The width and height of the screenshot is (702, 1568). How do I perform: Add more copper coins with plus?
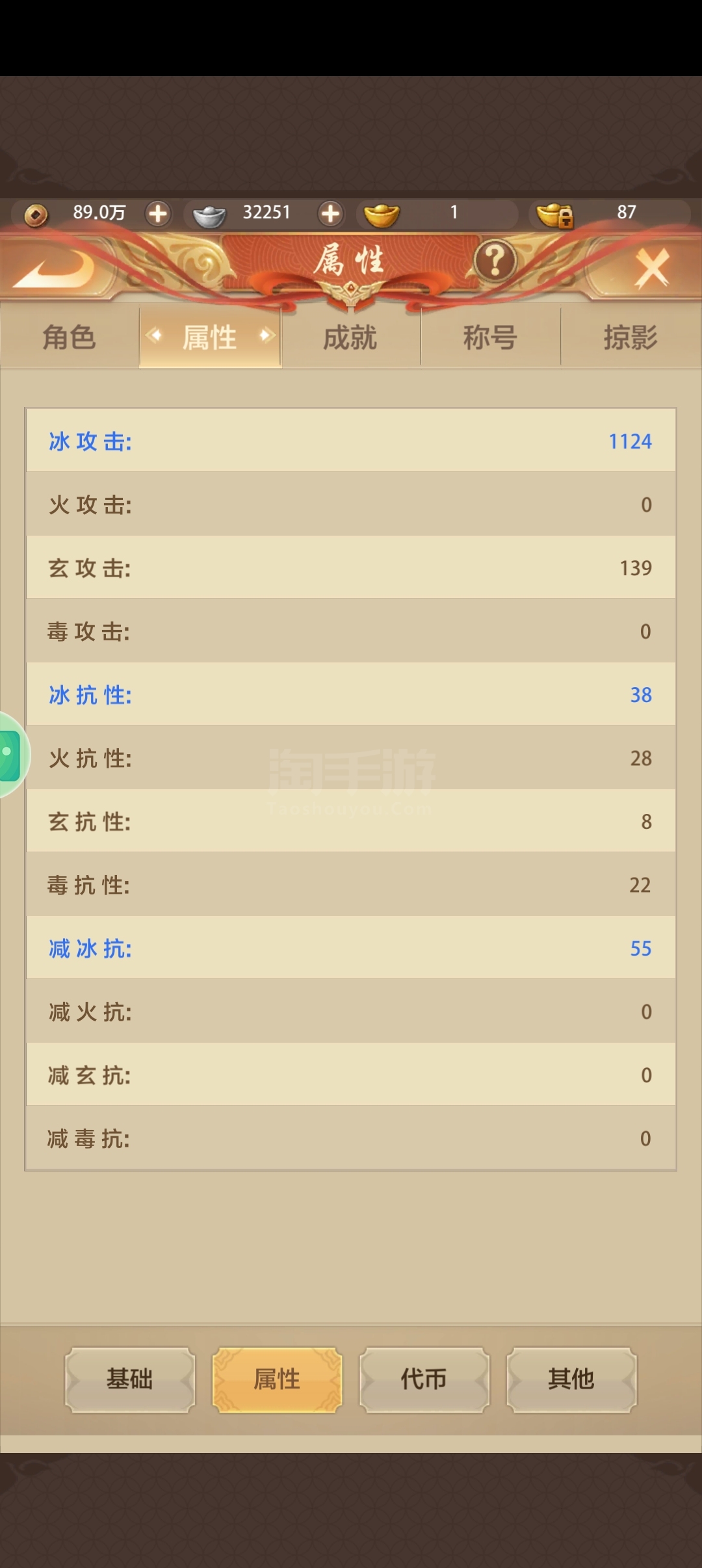[x=158, y=213]
